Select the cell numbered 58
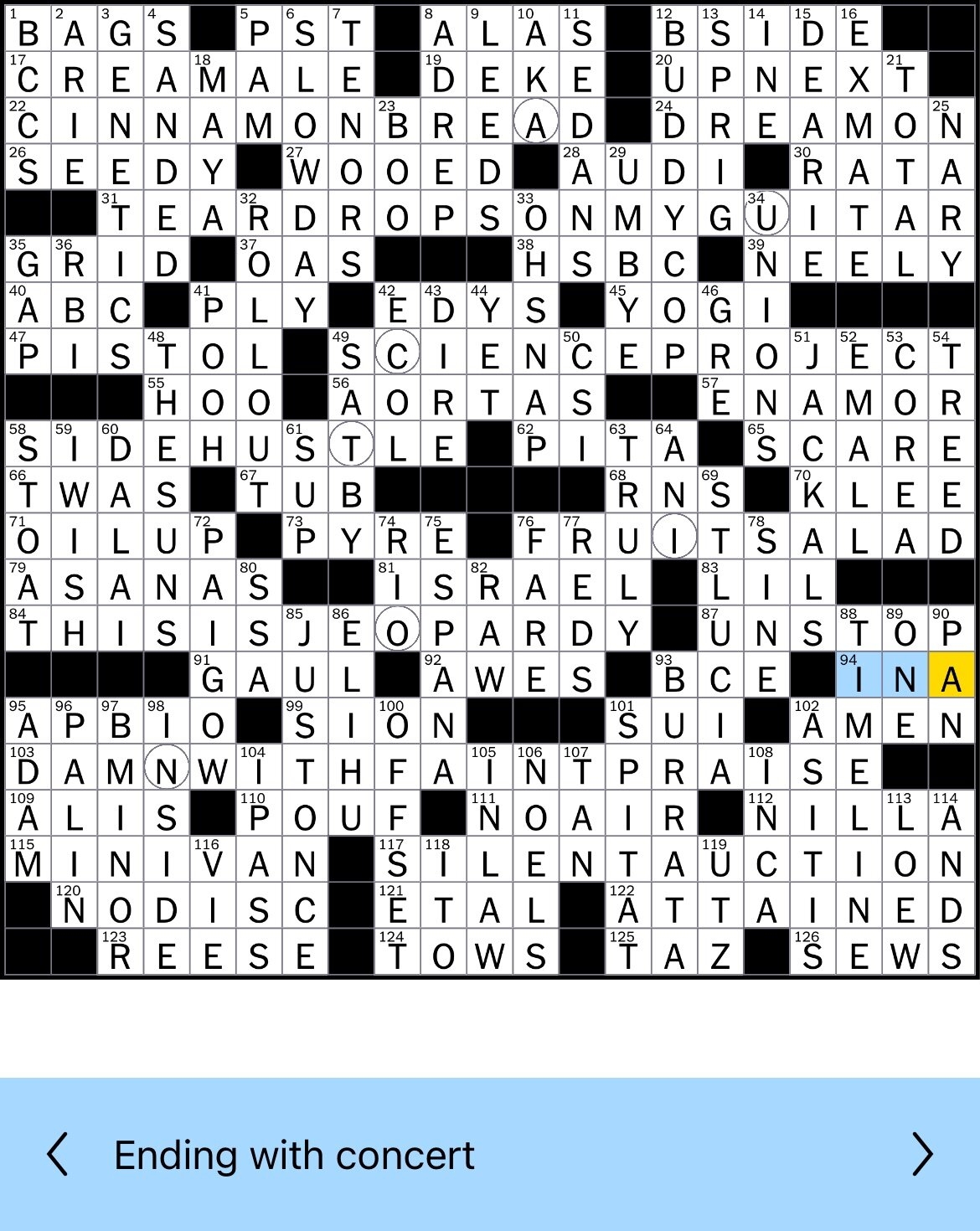The height and width of the screenshot is (1231, 980). [x=28, y=449]
